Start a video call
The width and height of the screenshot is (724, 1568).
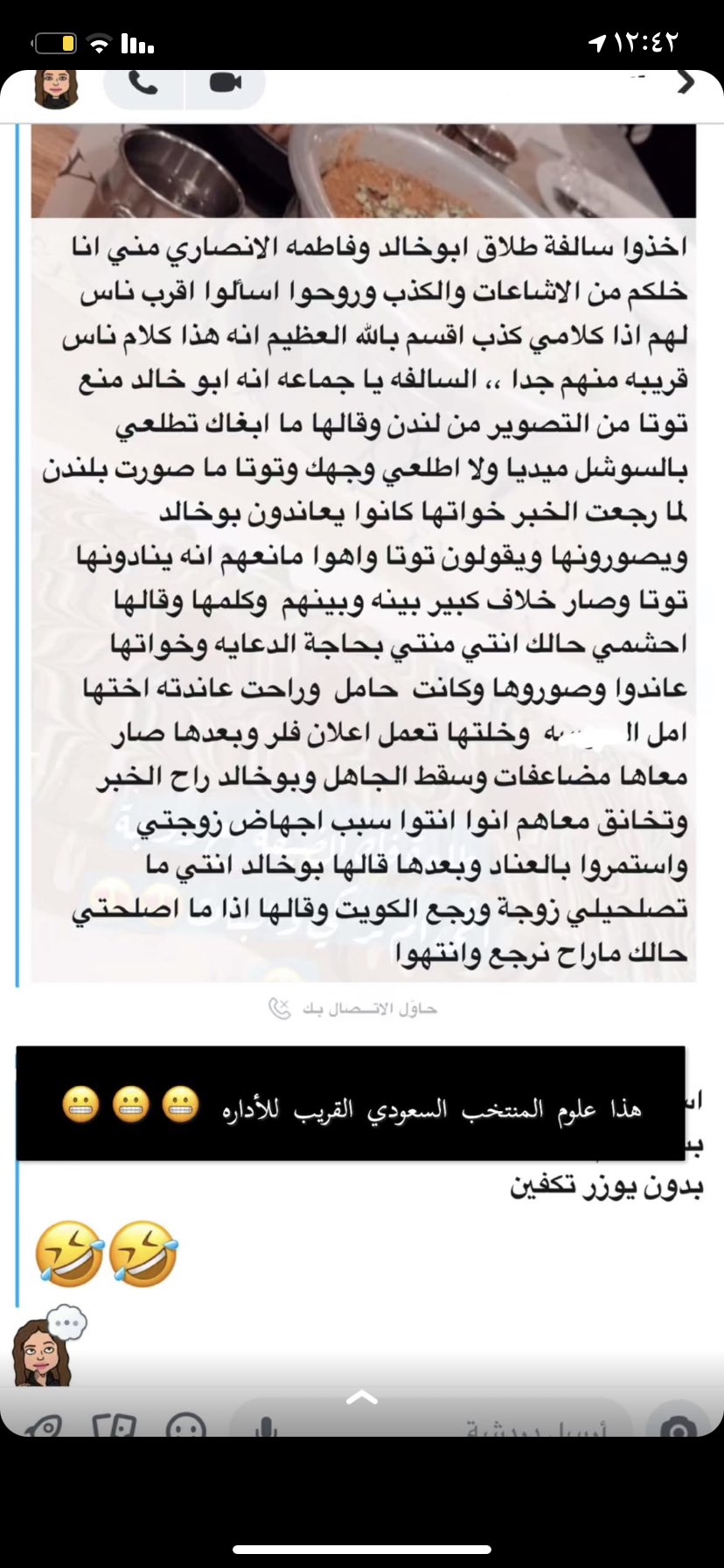(225, 84)
